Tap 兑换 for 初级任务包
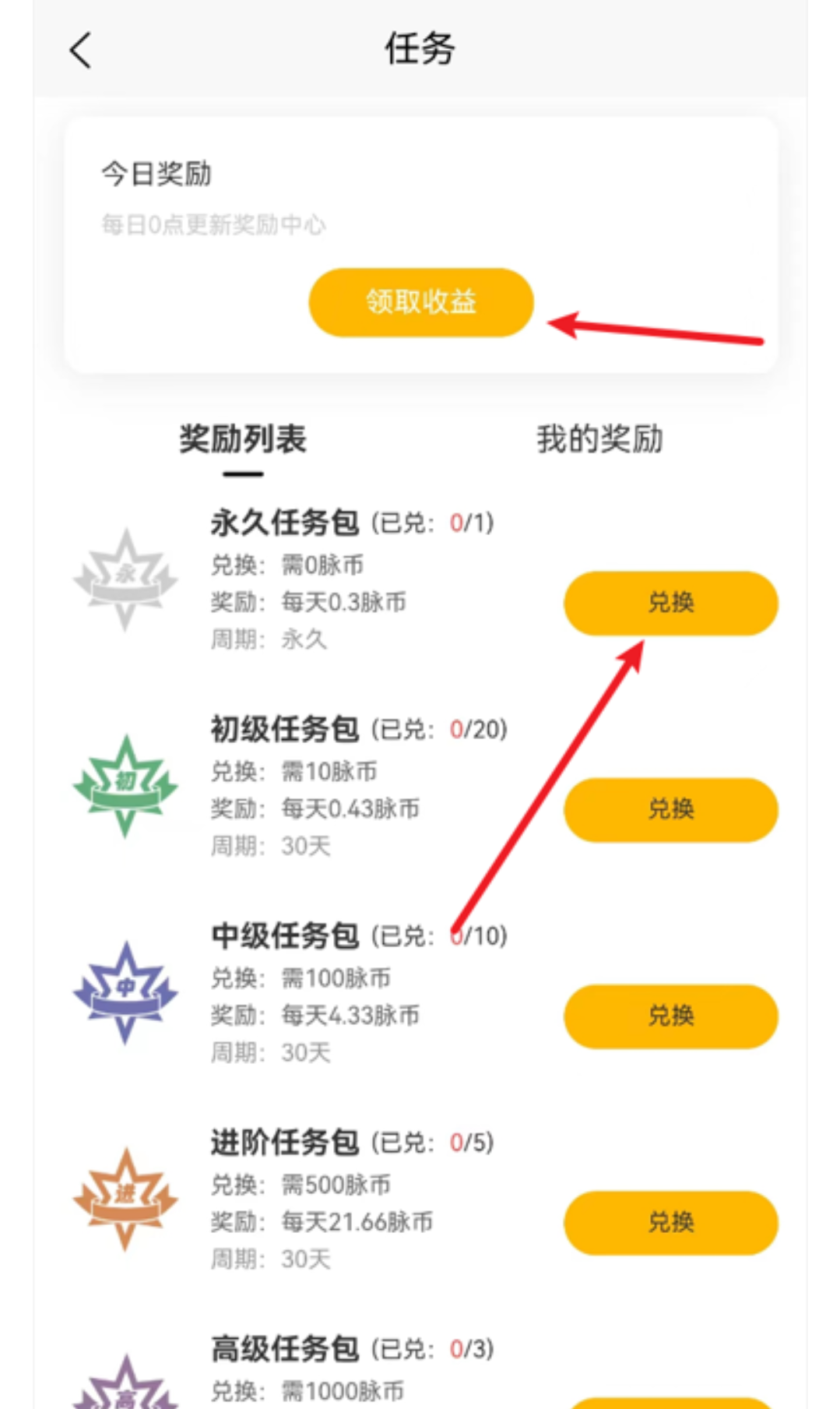This screenshot has height=1409, width=840. pos(670,809)
